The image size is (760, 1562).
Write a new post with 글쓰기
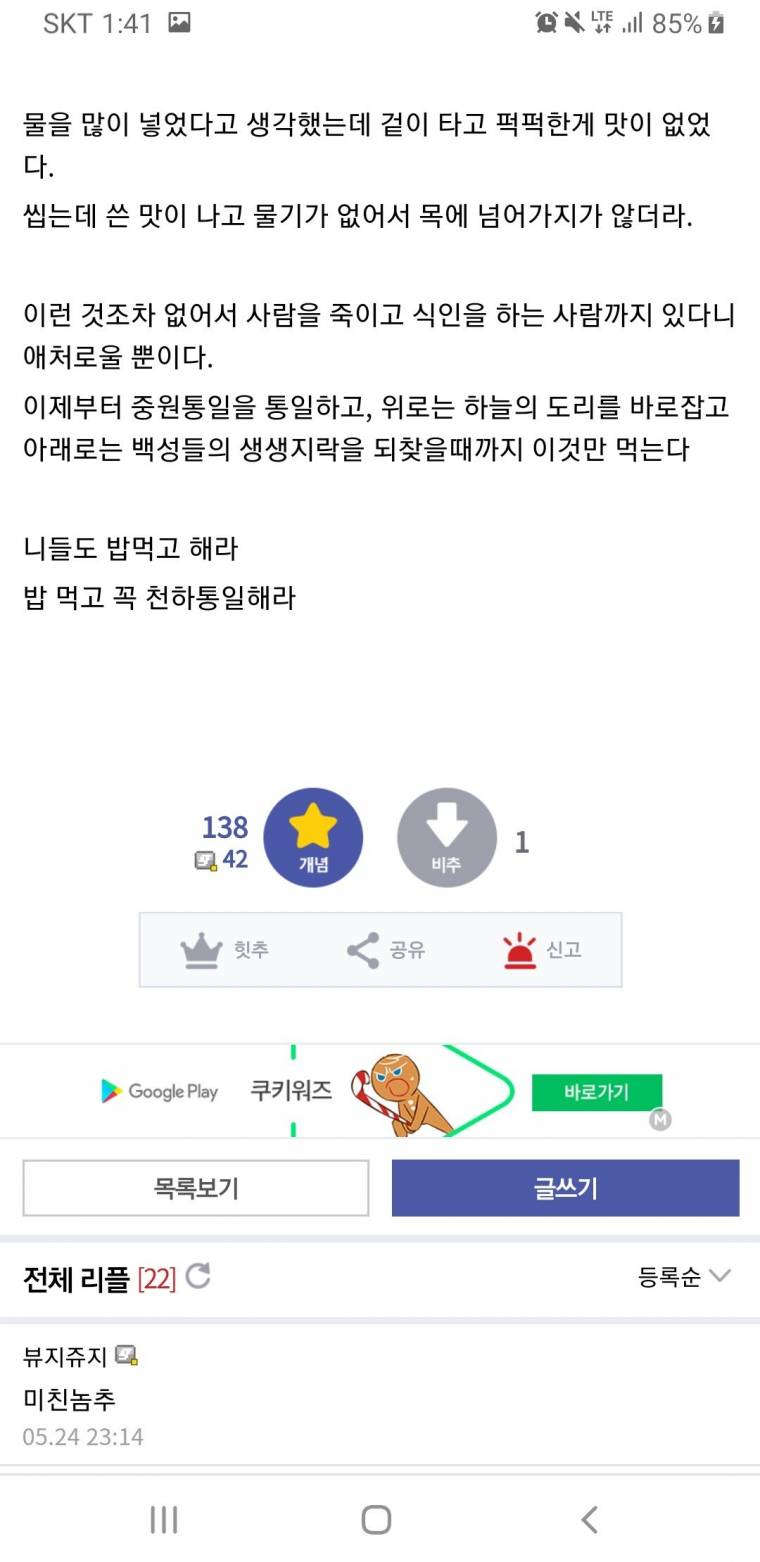coord(565,1188)
